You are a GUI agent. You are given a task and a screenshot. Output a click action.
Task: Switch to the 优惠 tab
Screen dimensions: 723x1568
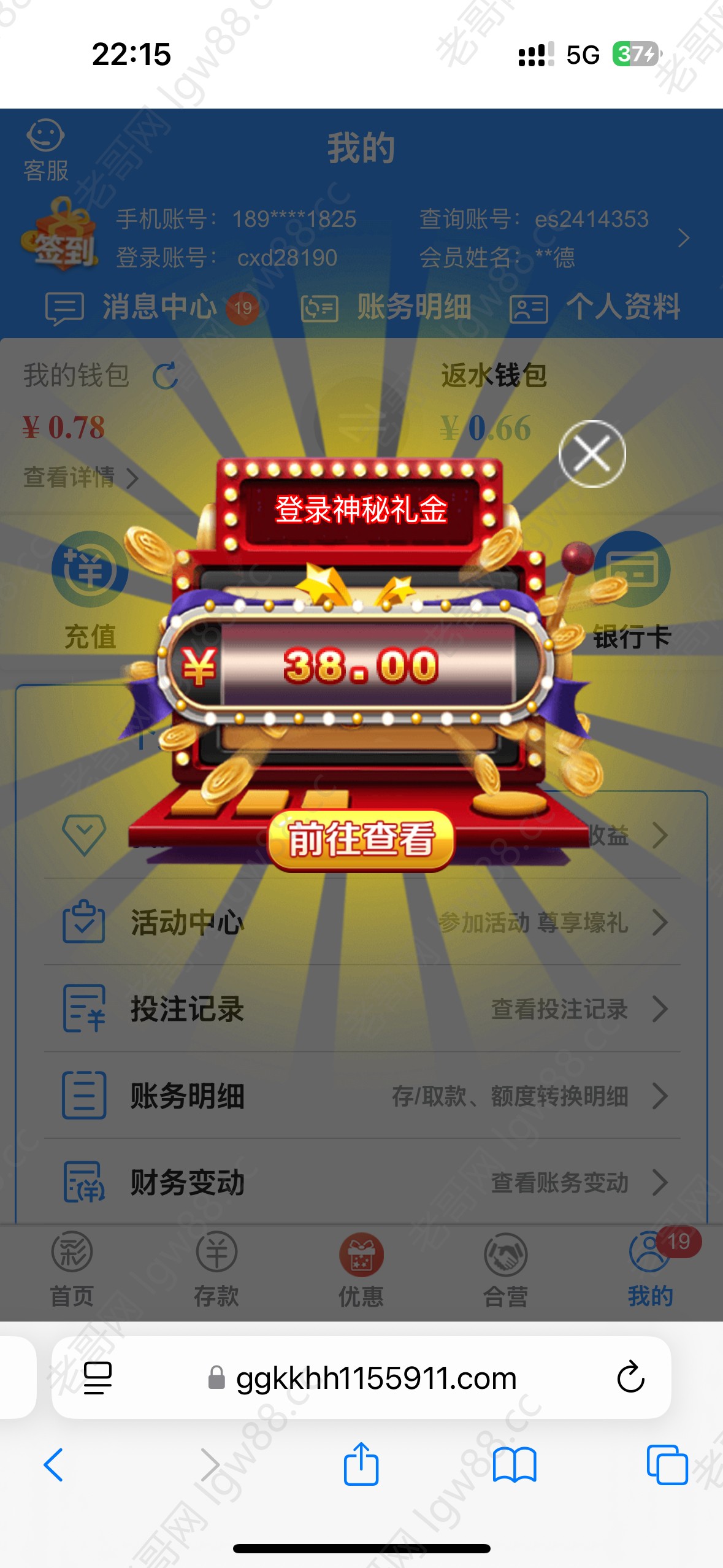[x=361, y=1270]
